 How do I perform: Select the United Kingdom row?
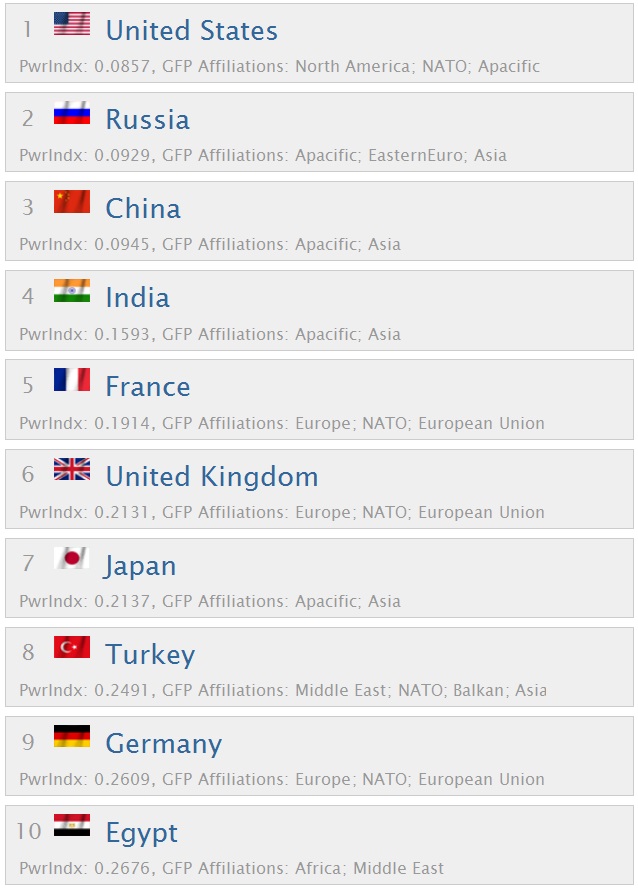[x=211, y=476]
